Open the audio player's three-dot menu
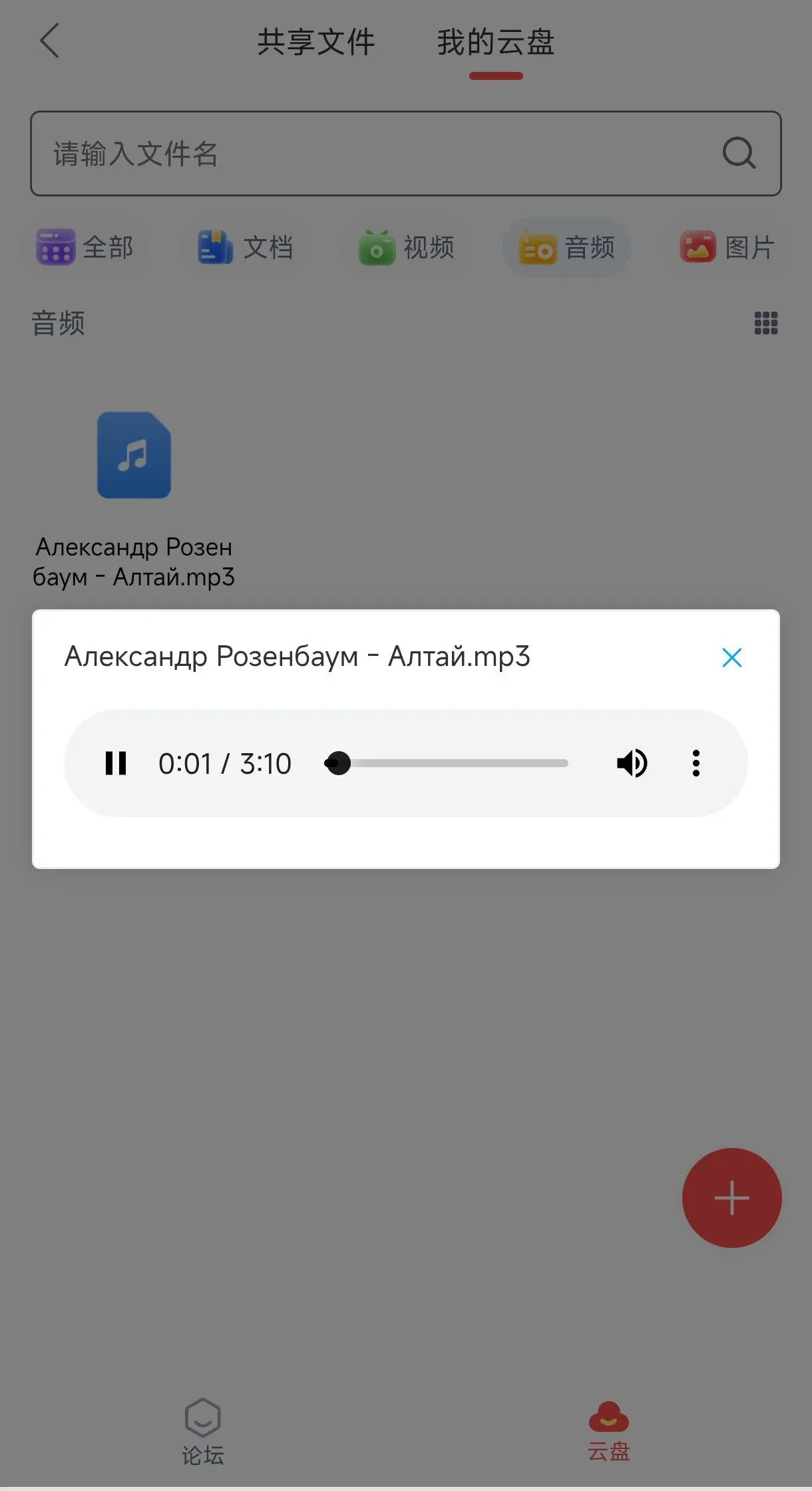The image size is (812, 1491). pos(696,763)
